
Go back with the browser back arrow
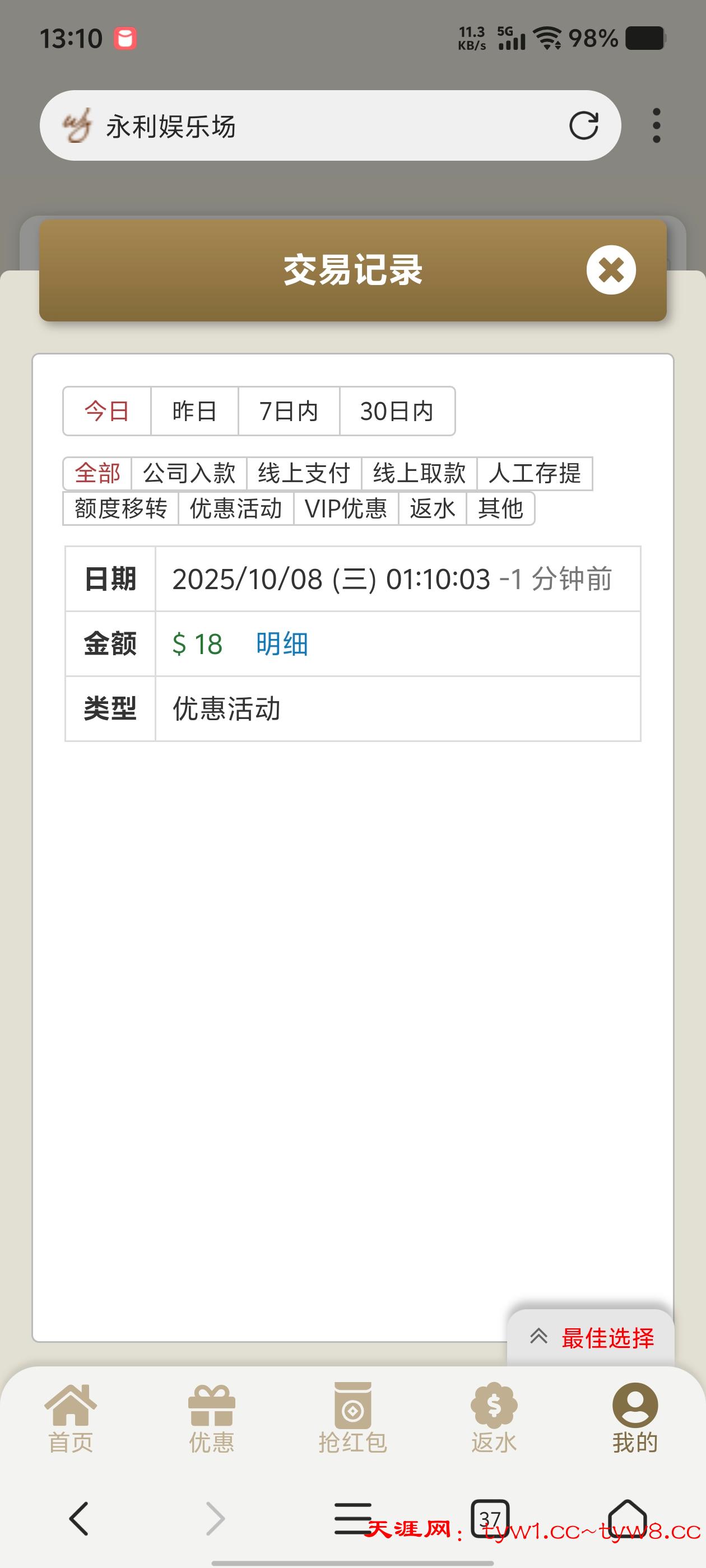[79, 1518]
